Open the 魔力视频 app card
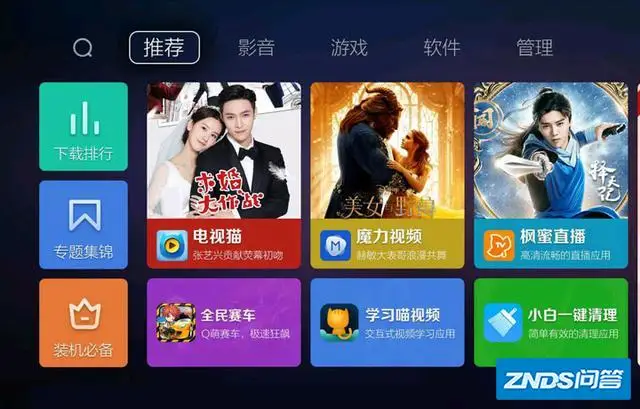 [387, 175]
